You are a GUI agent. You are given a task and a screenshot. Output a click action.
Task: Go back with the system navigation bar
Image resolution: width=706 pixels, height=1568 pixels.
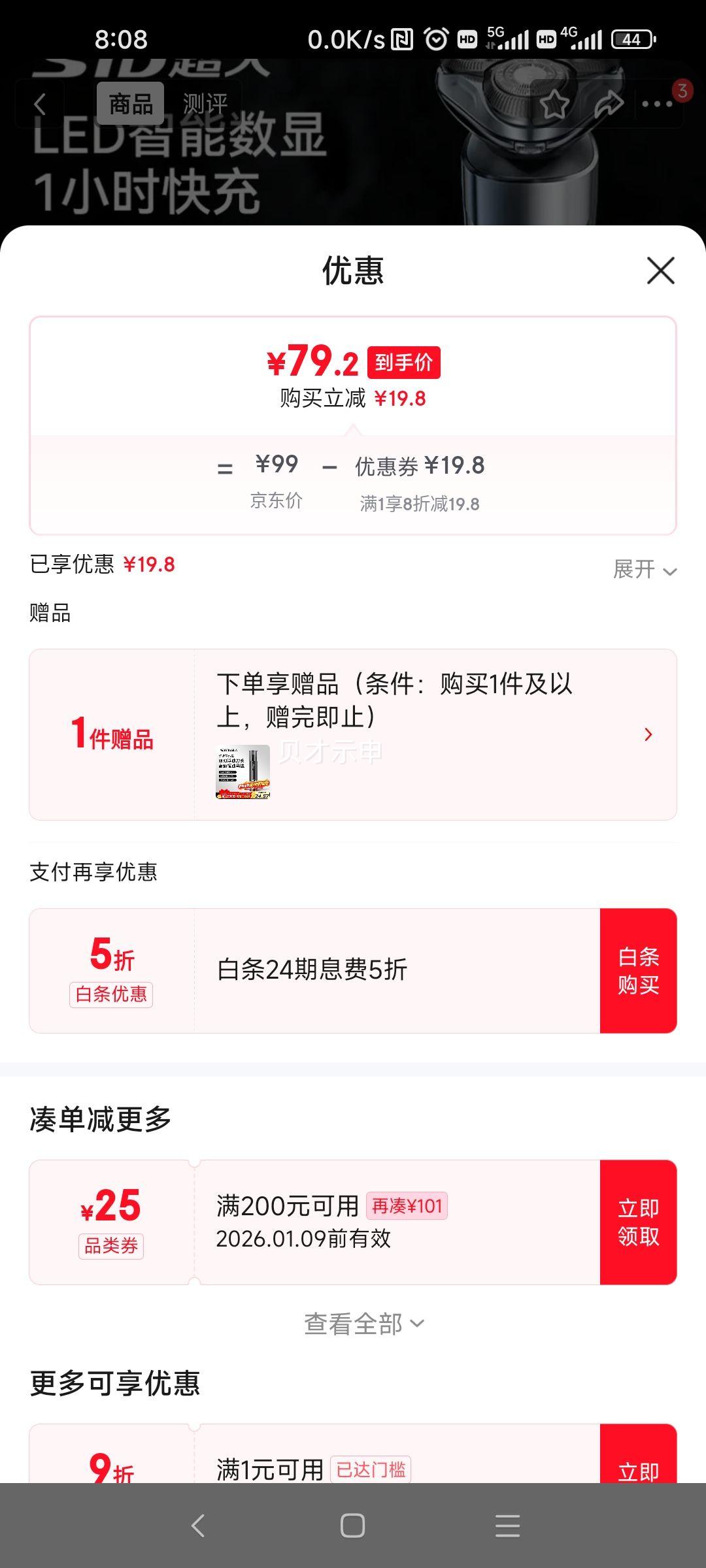pyautogui.click(x=198, y=1526)
